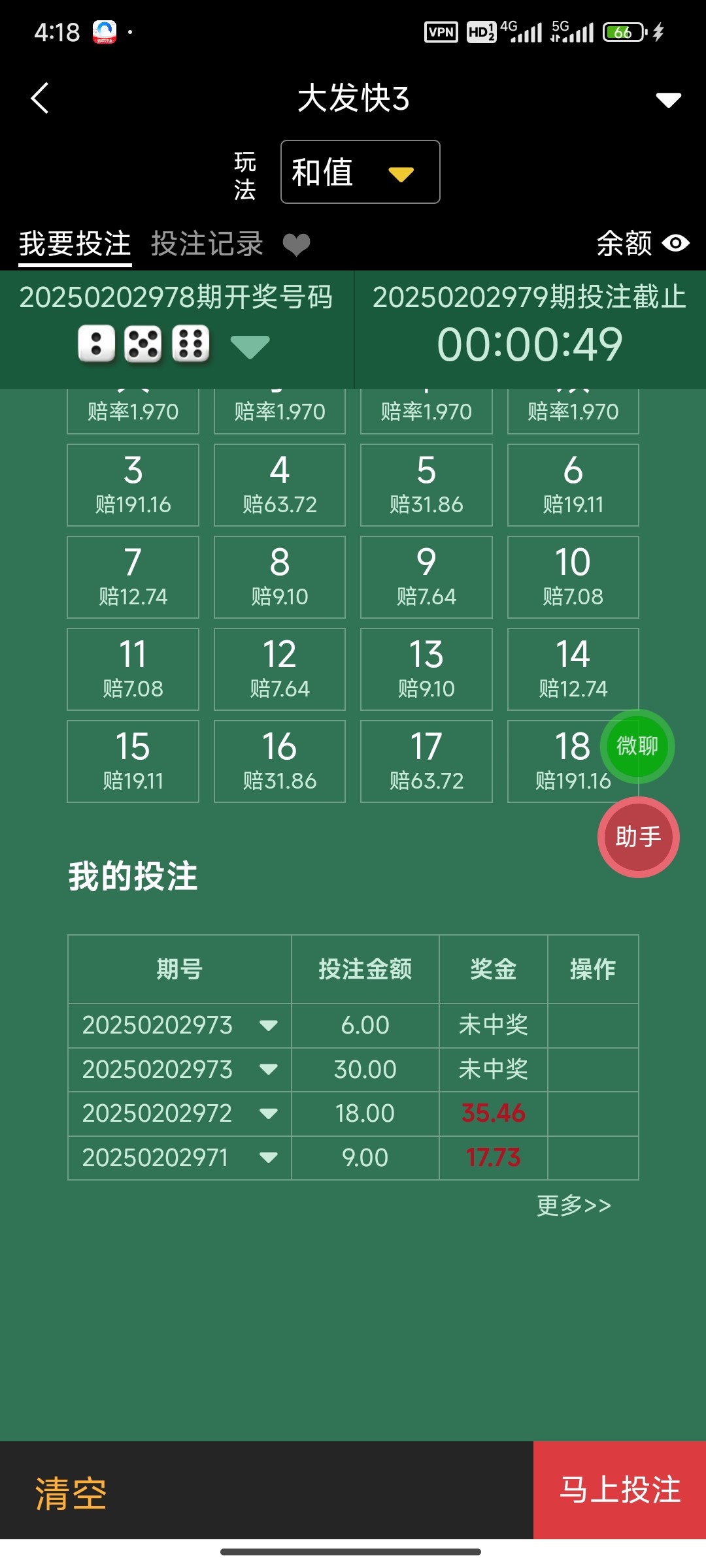This screenshot has height=1568, width=706.
Task: Expand bet details for period 20250202972
Action: click(x=268, y=1113)
